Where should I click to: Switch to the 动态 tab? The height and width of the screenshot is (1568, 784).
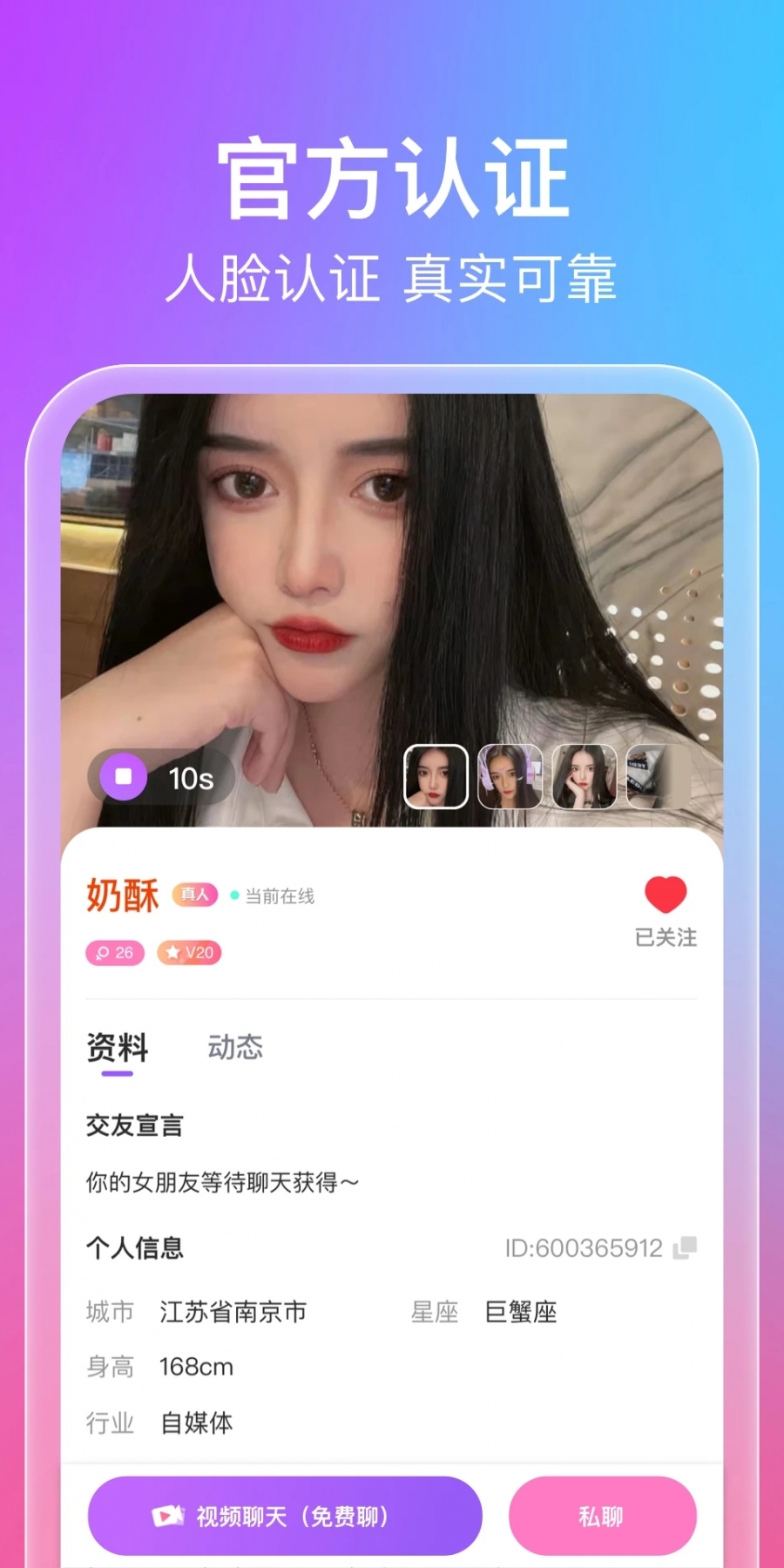coord(235,1048)
